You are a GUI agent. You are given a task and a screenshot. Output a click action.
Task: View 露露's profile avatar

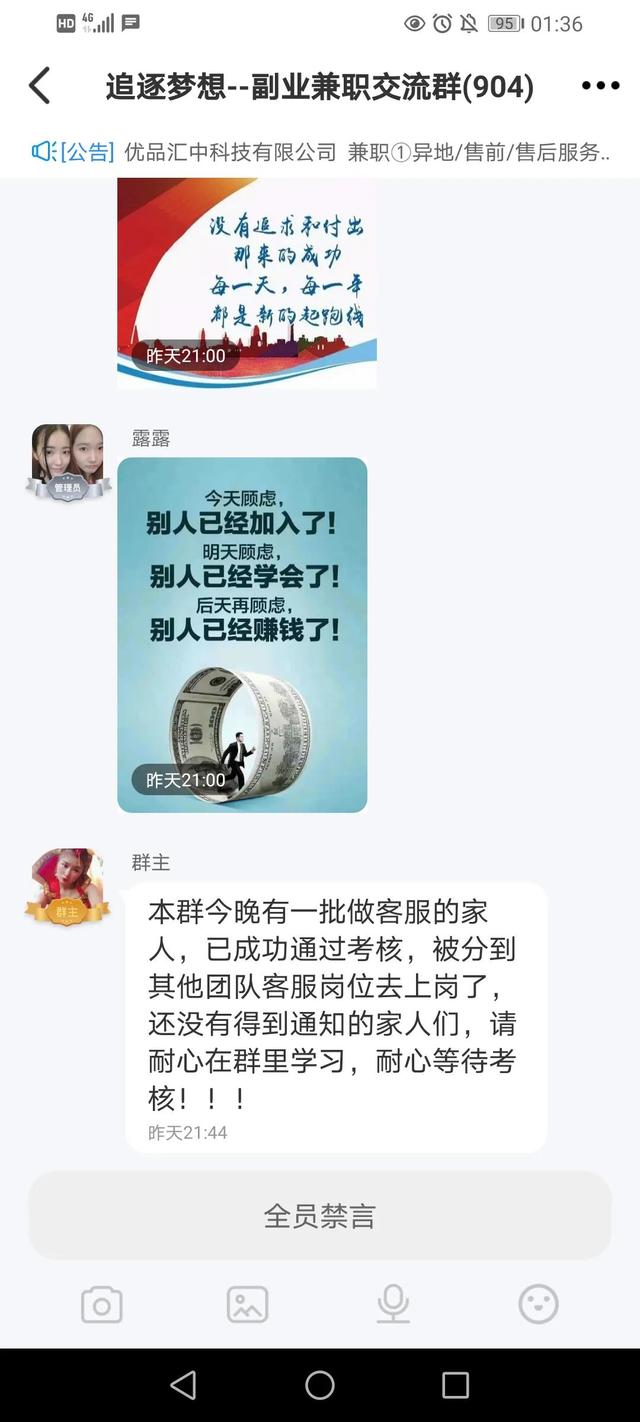click(x=68, y=458)
